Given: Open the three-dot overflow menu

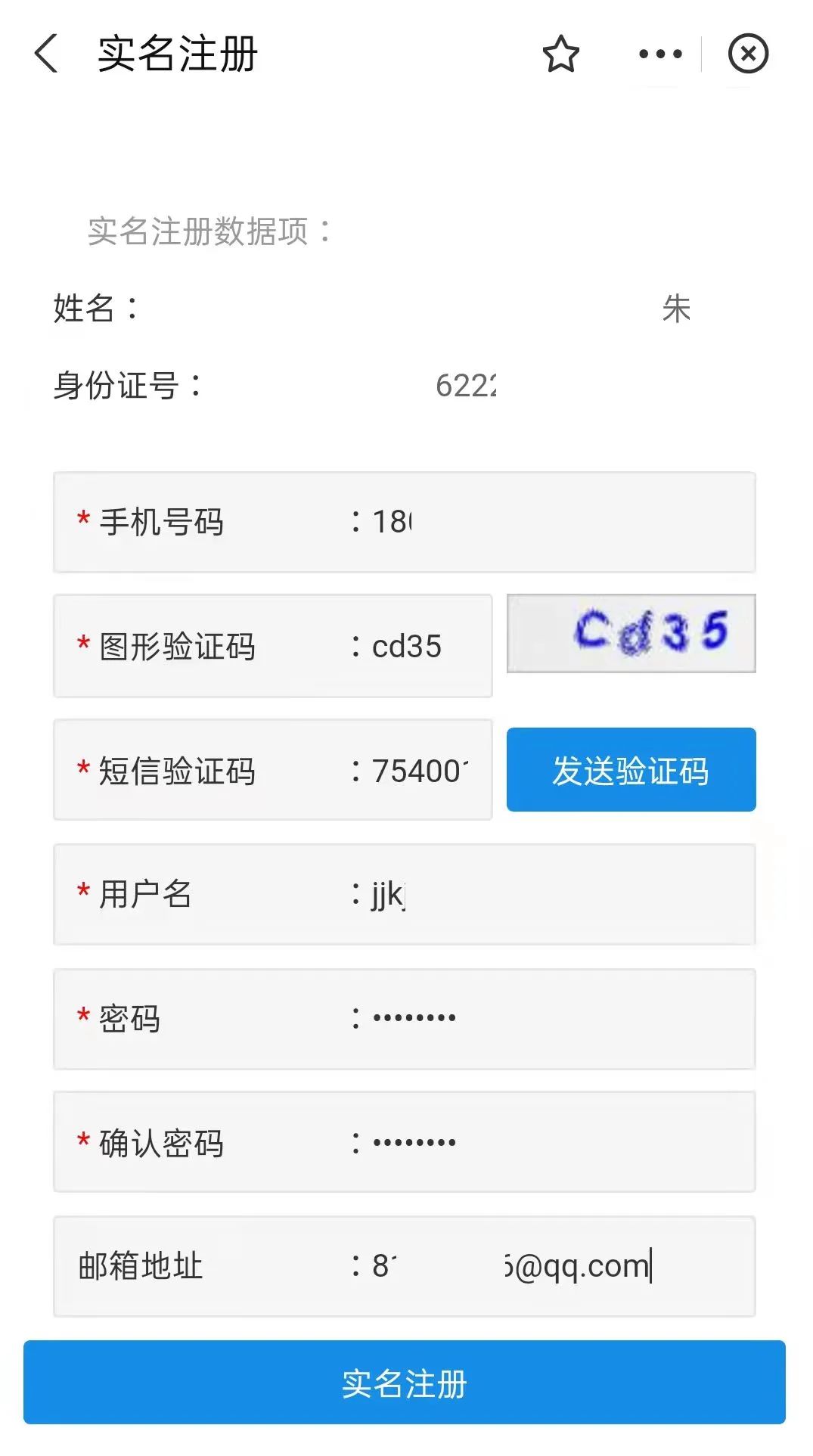Looking at the screenshot, I should click(659, 54).
